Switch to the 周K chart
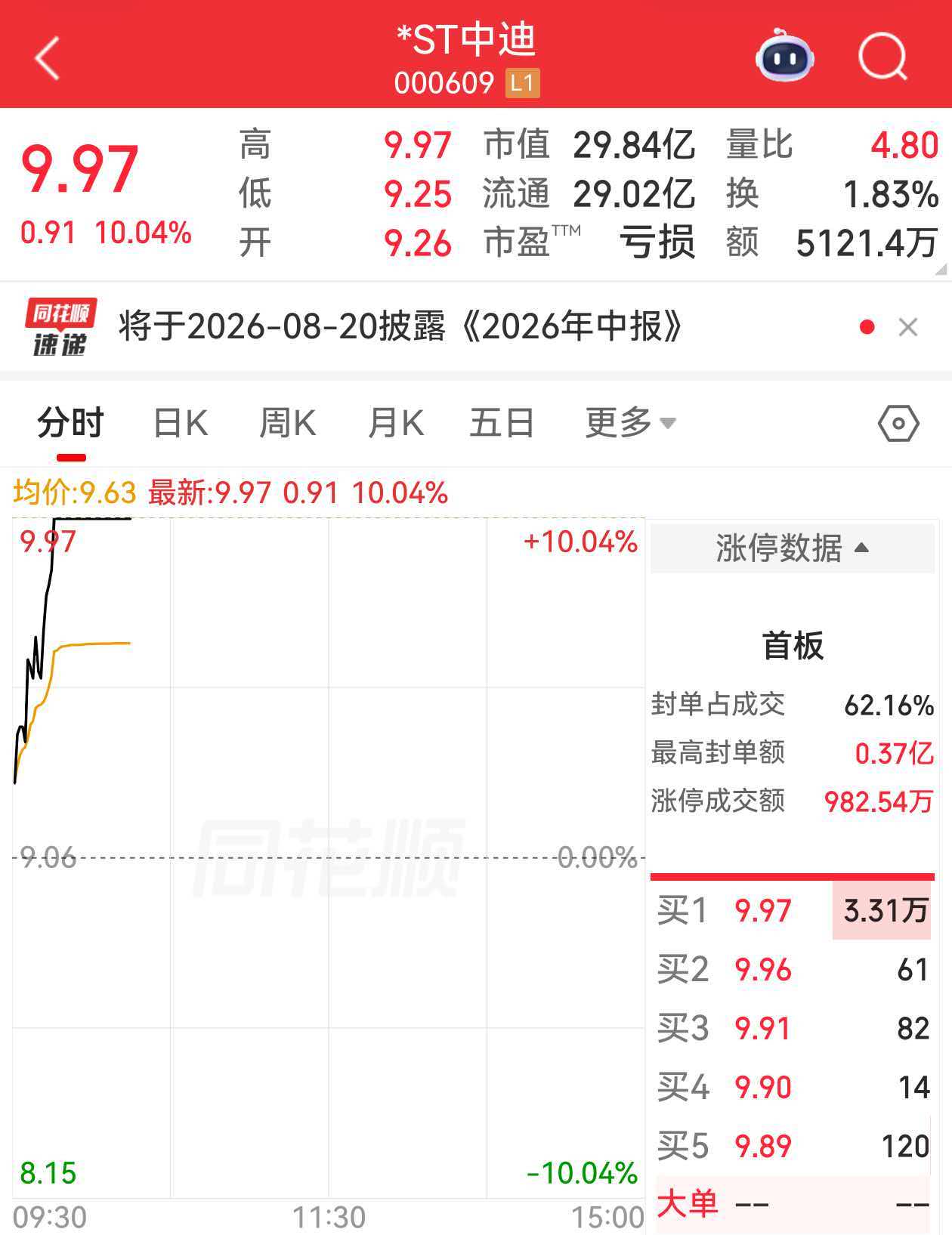The image size is (952, 1235). [x=288, y=423]
